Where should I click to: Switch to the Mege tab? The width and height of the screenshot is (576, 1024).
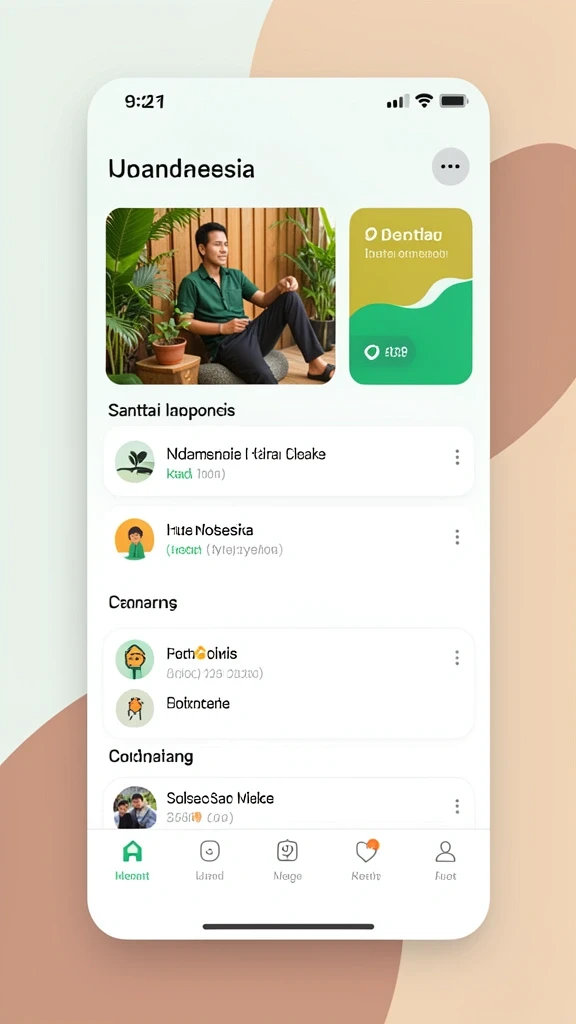point(287,861)
